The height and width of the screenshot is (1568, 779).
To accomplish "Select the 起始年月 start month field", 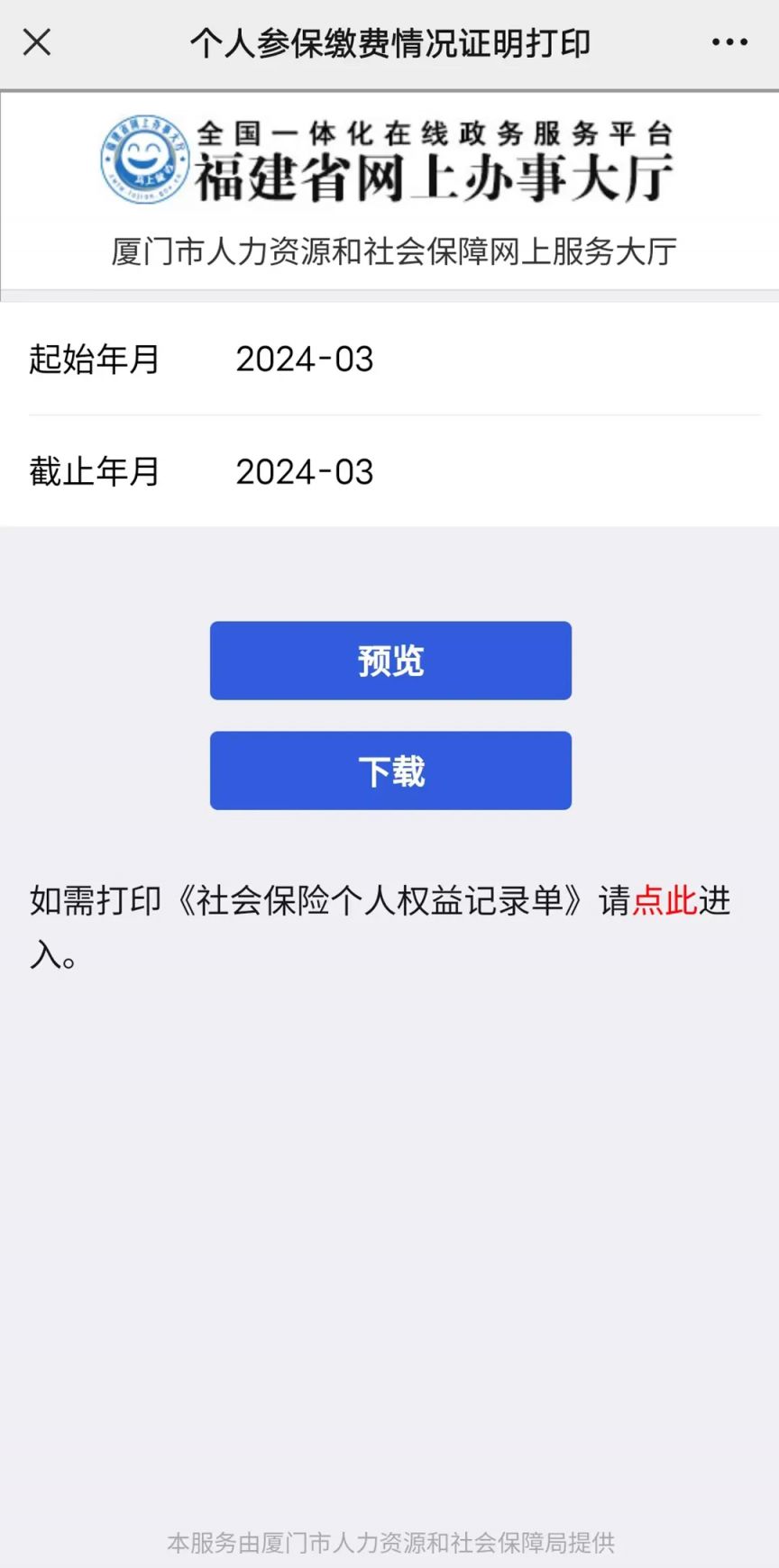I will pos(305,360).
